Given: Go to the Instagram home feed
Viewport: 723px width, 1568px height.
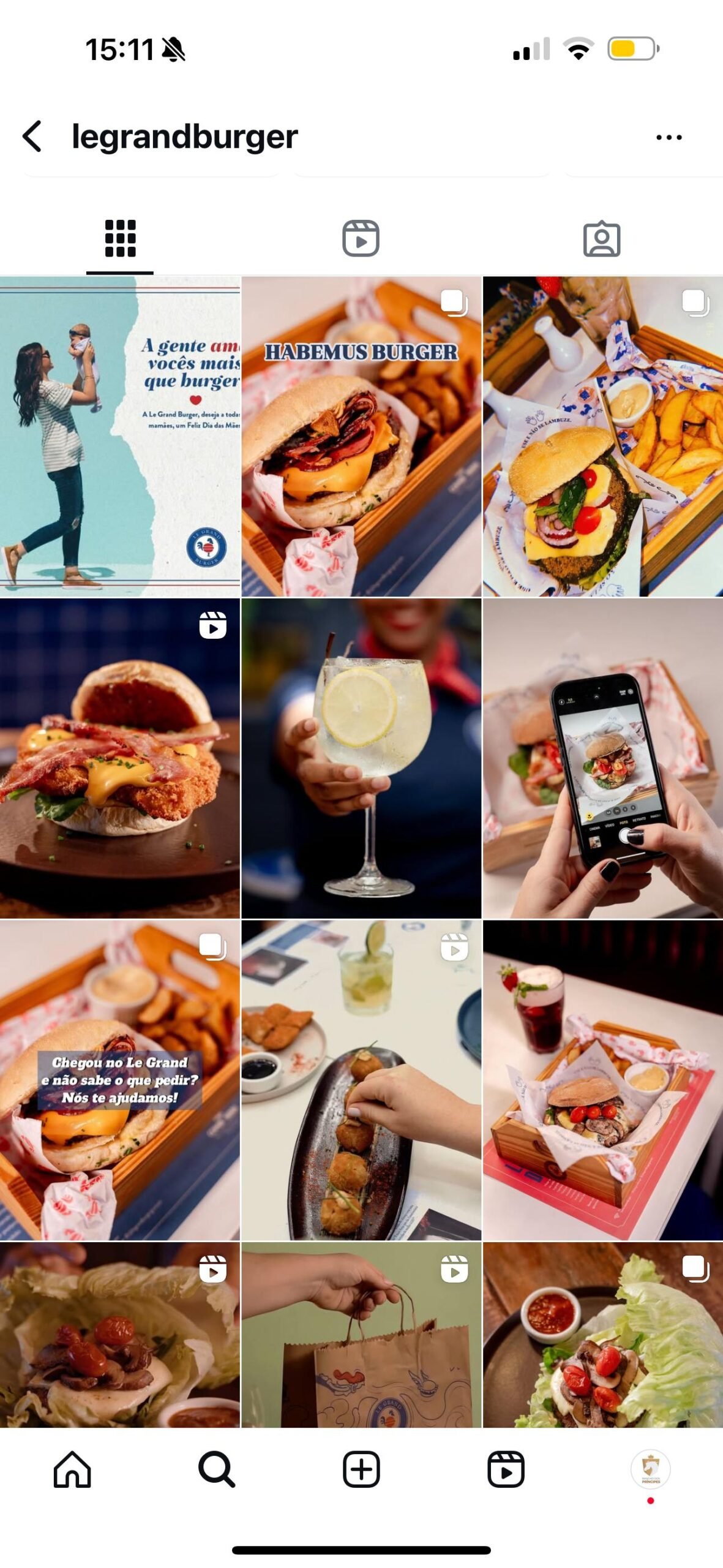Looking at the screenshot, I should (72, 1469).
